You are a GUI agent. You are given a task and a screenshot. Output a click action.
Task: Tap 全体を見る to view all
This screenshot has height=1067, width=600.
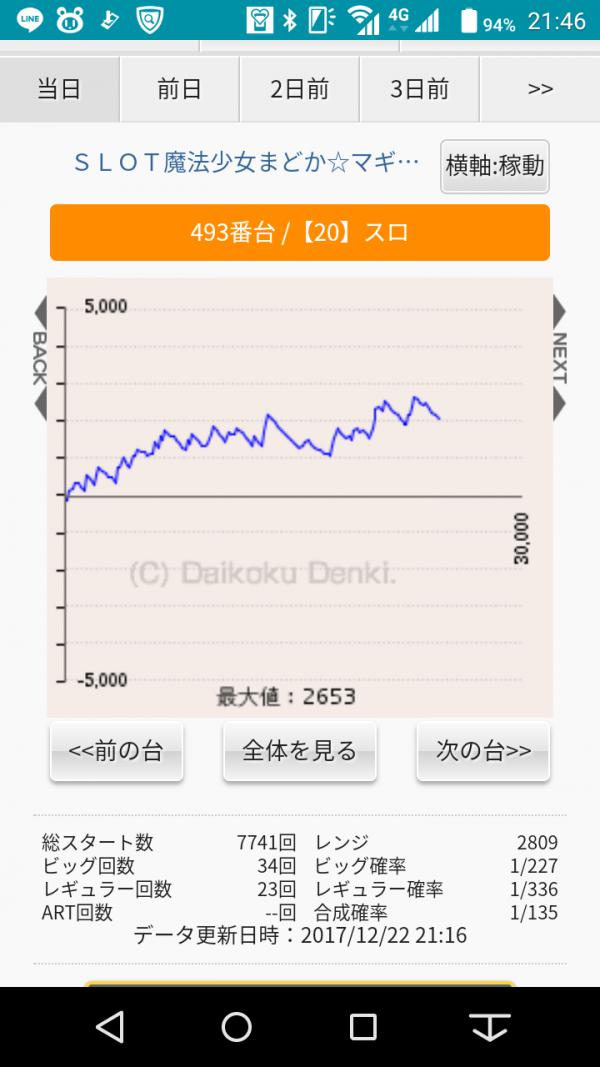[x=299, y=751]
